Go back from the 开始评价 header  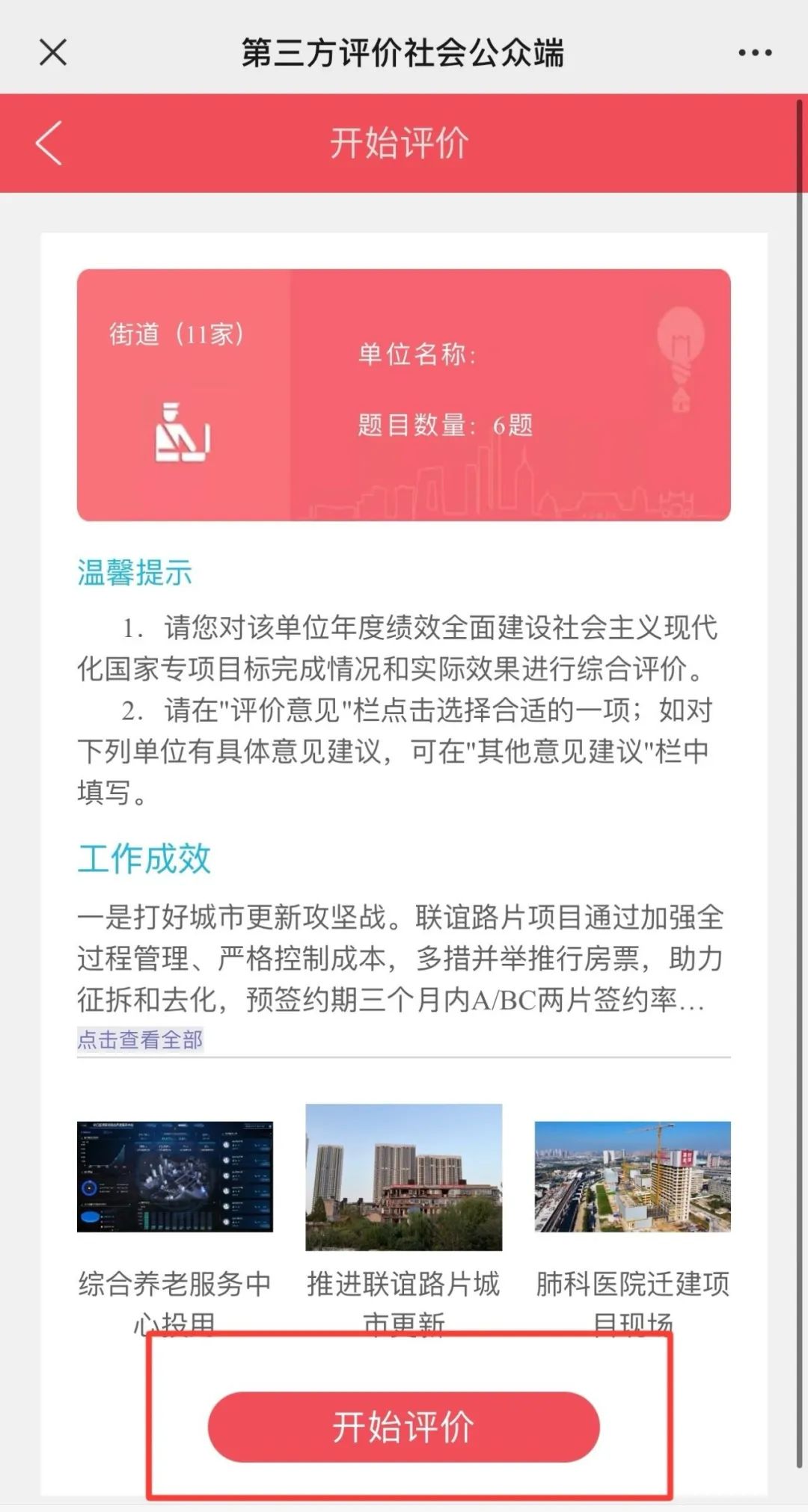click(x=49, y=143)
